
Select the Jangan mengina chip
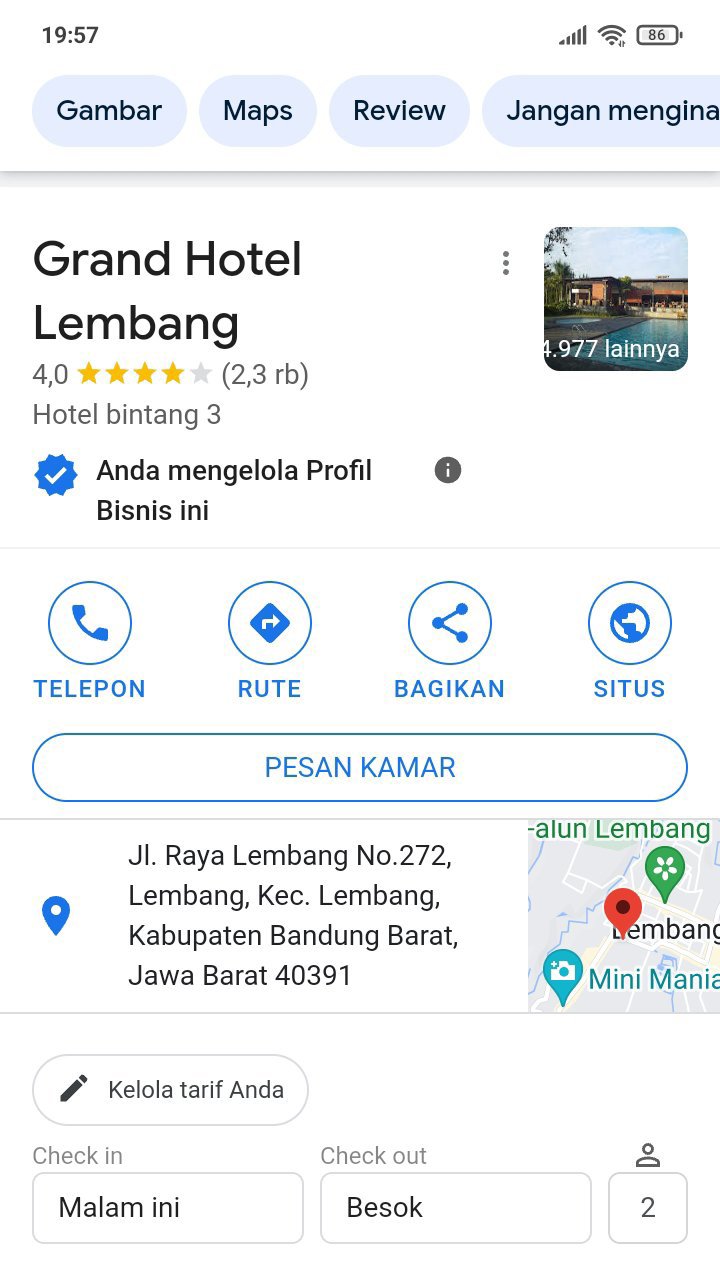point(601,110)
